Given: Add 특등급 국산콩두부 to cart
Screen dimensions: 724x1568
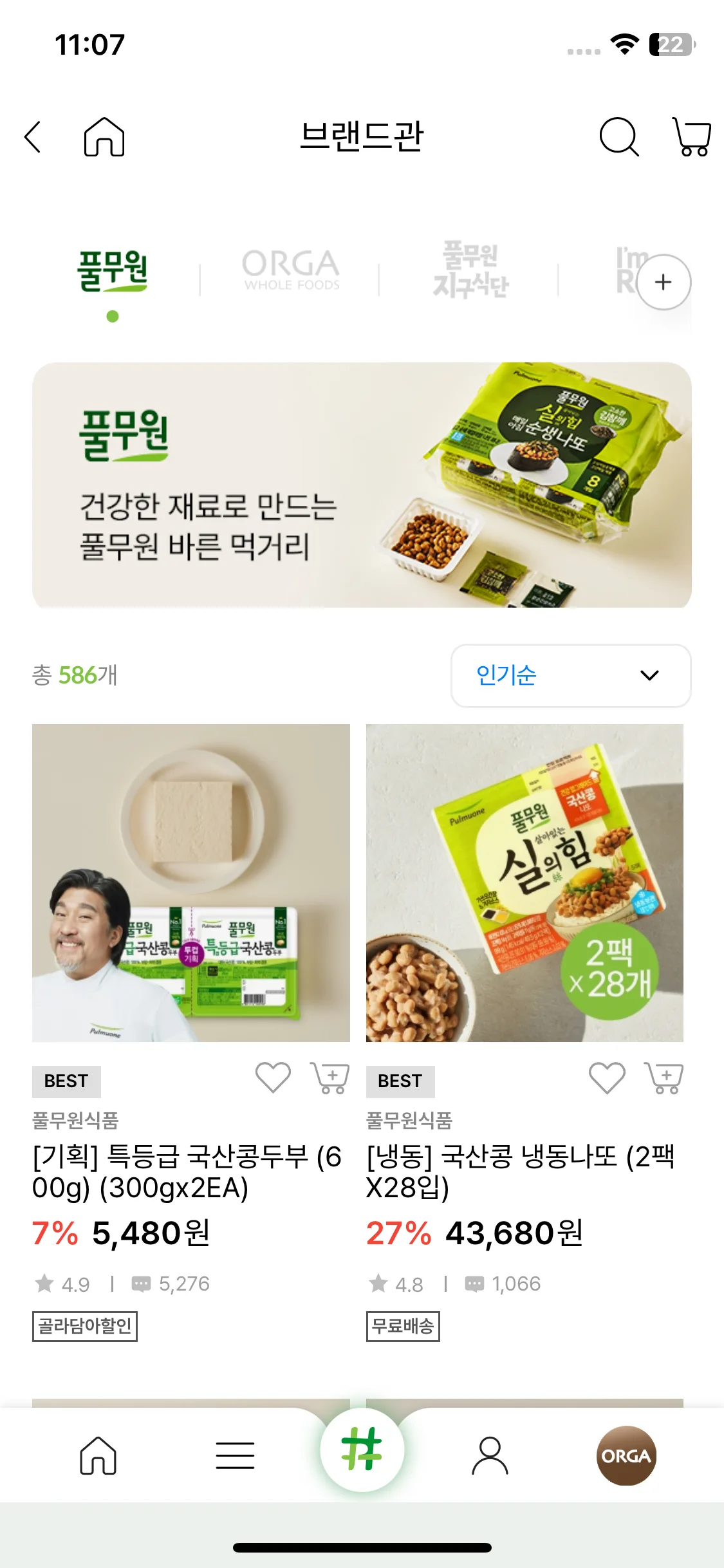Looking at the screenshot, I should (x=330, y=1078).
